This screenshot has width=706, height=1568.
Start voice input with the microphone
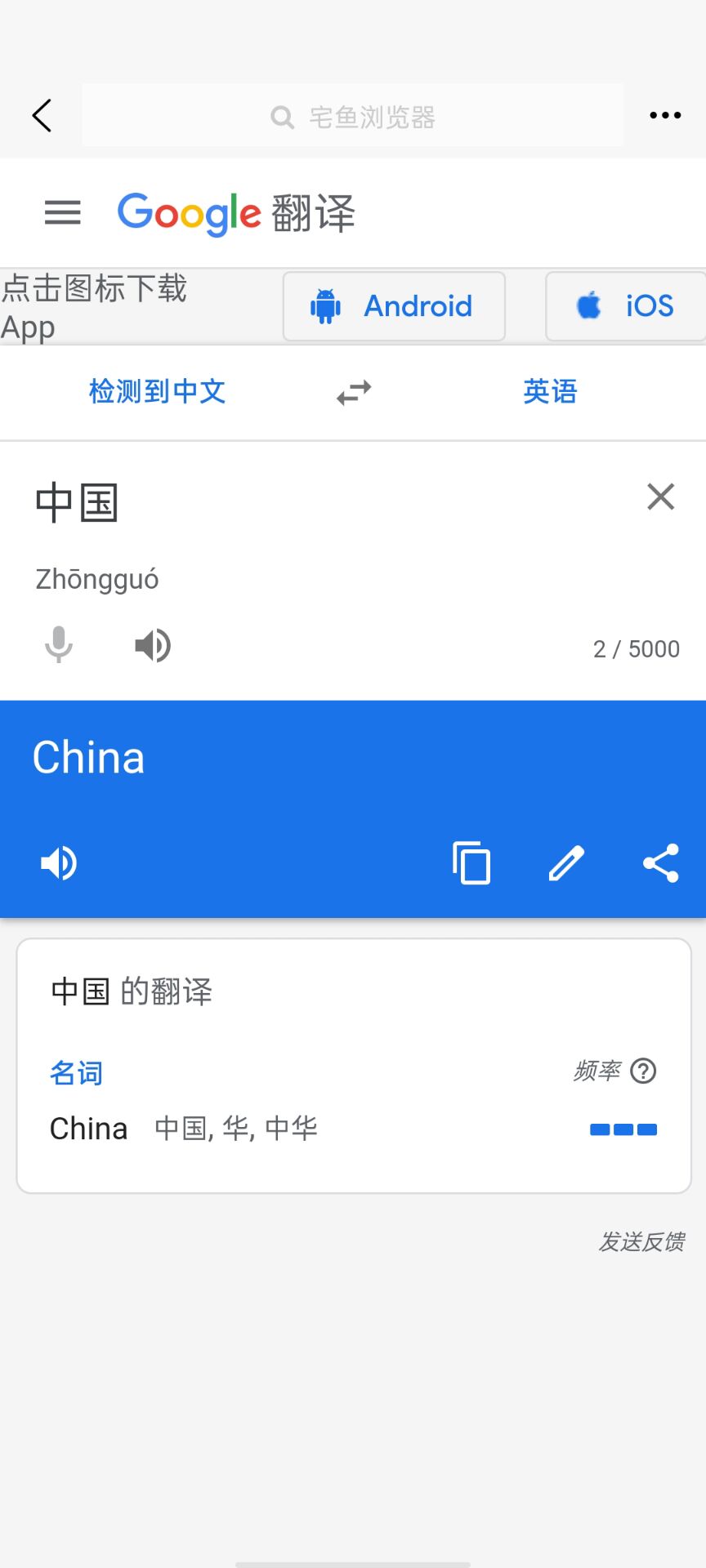[x=58, y=645]
